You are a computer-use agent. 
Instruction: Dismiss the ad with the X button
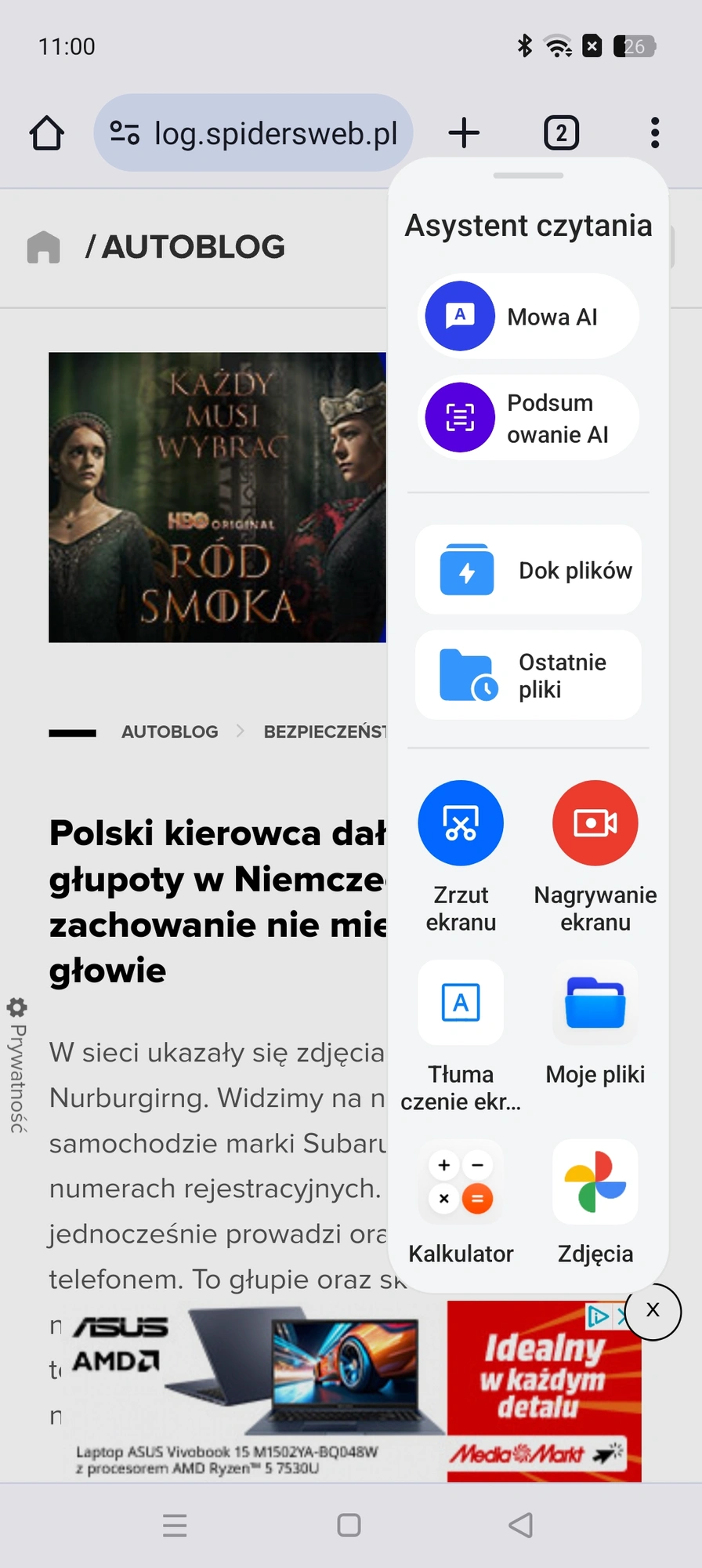[x=653, y=1311]
